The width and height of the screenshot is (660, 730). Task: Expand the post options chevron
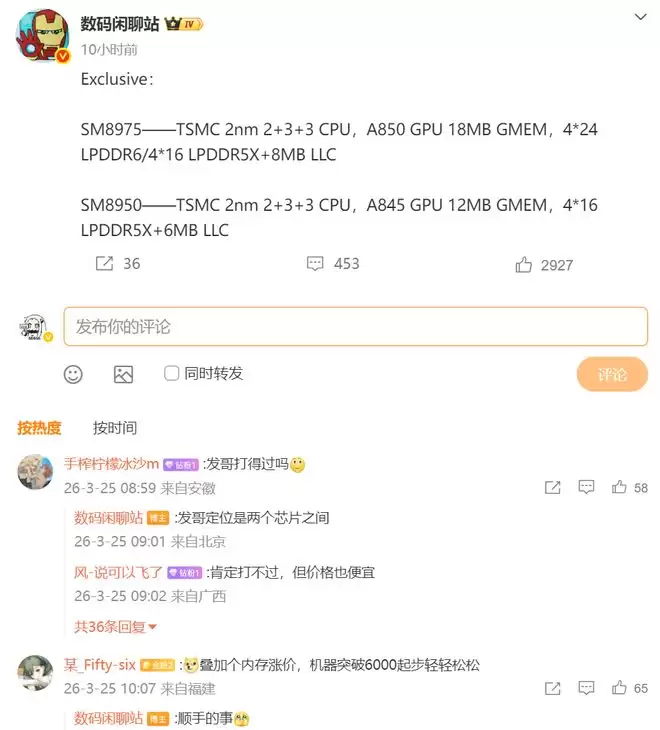pos(640,18)
